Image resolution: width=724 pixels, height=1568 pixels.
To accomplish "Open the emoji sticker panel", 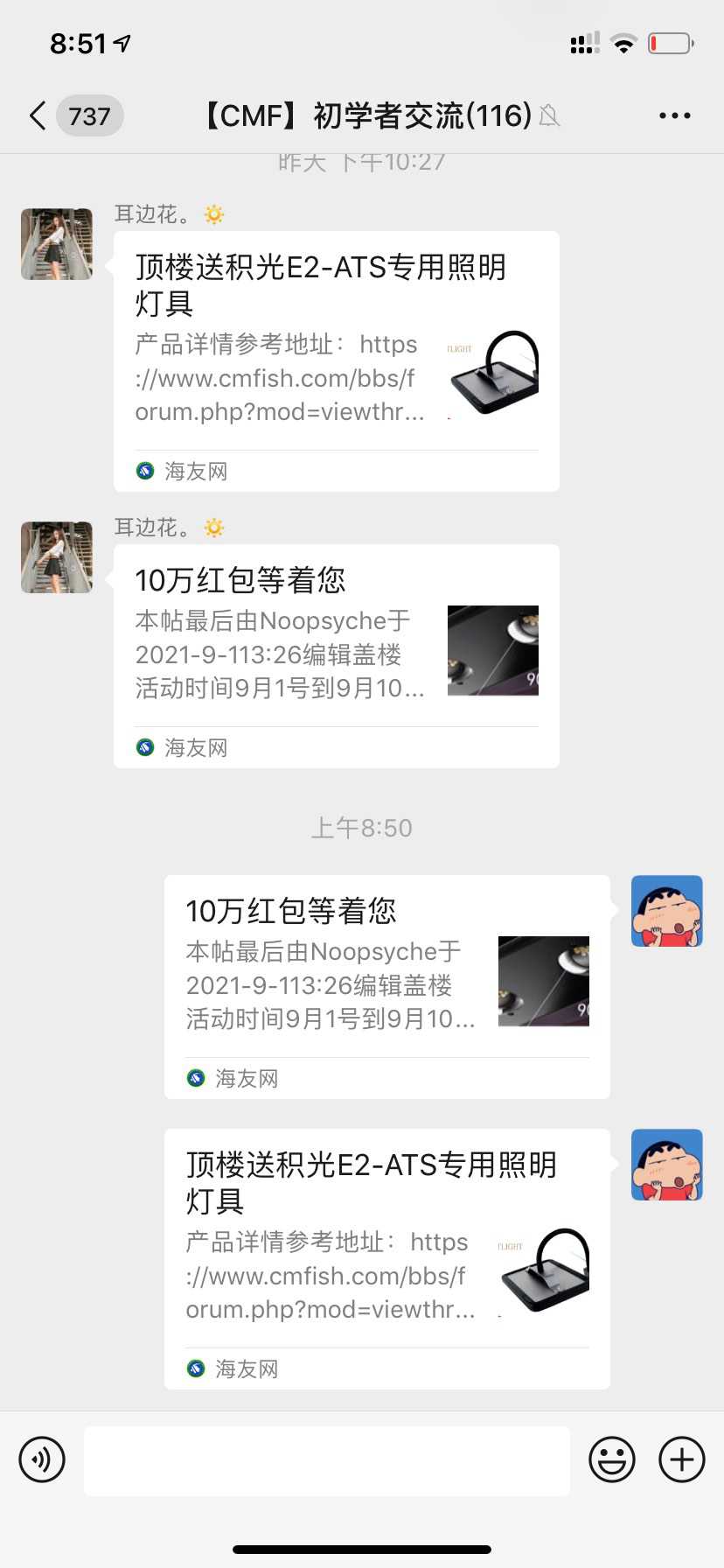I will [611, 1459].
